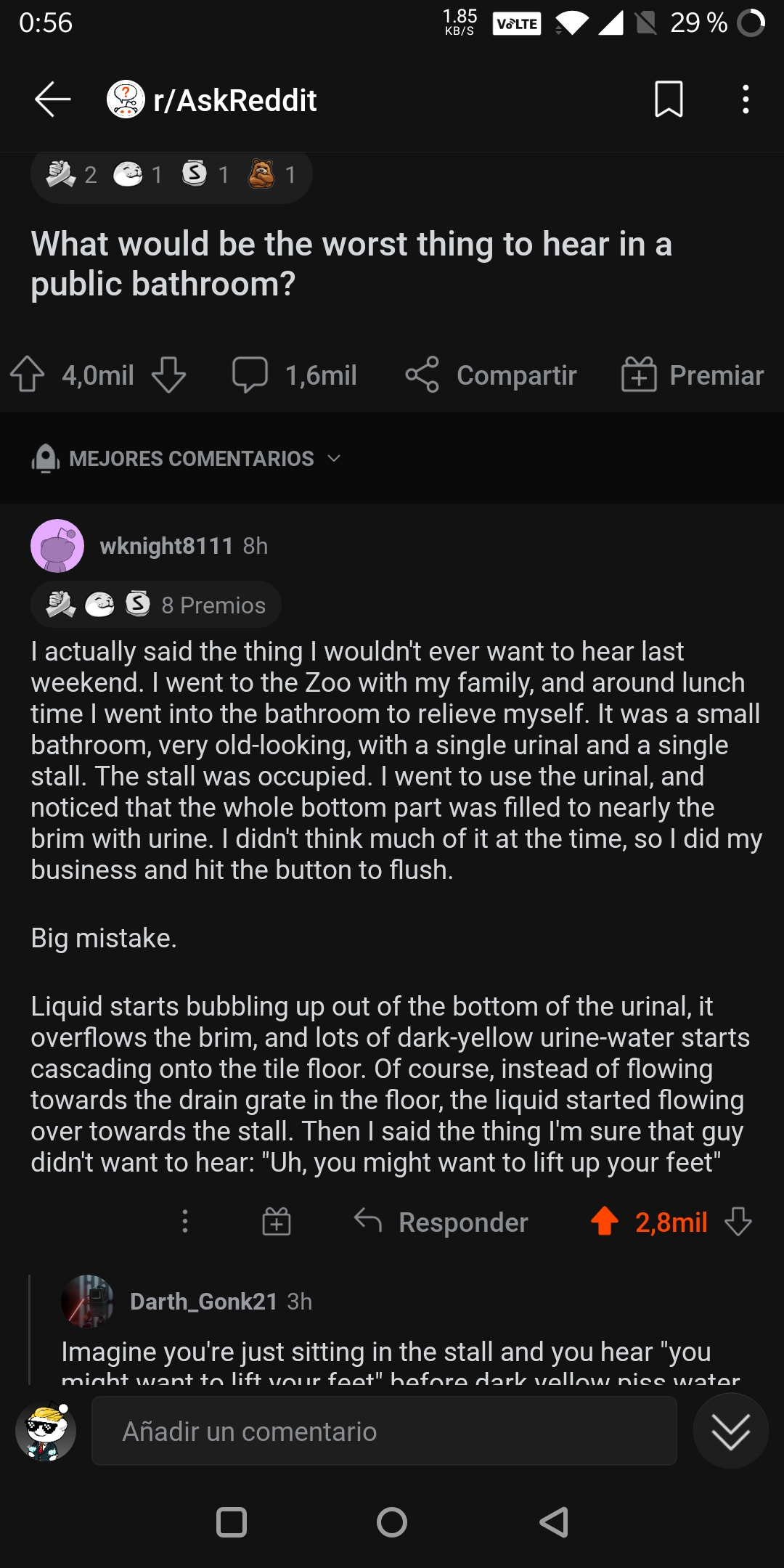Open wknight8111's profile

[167, 546]
